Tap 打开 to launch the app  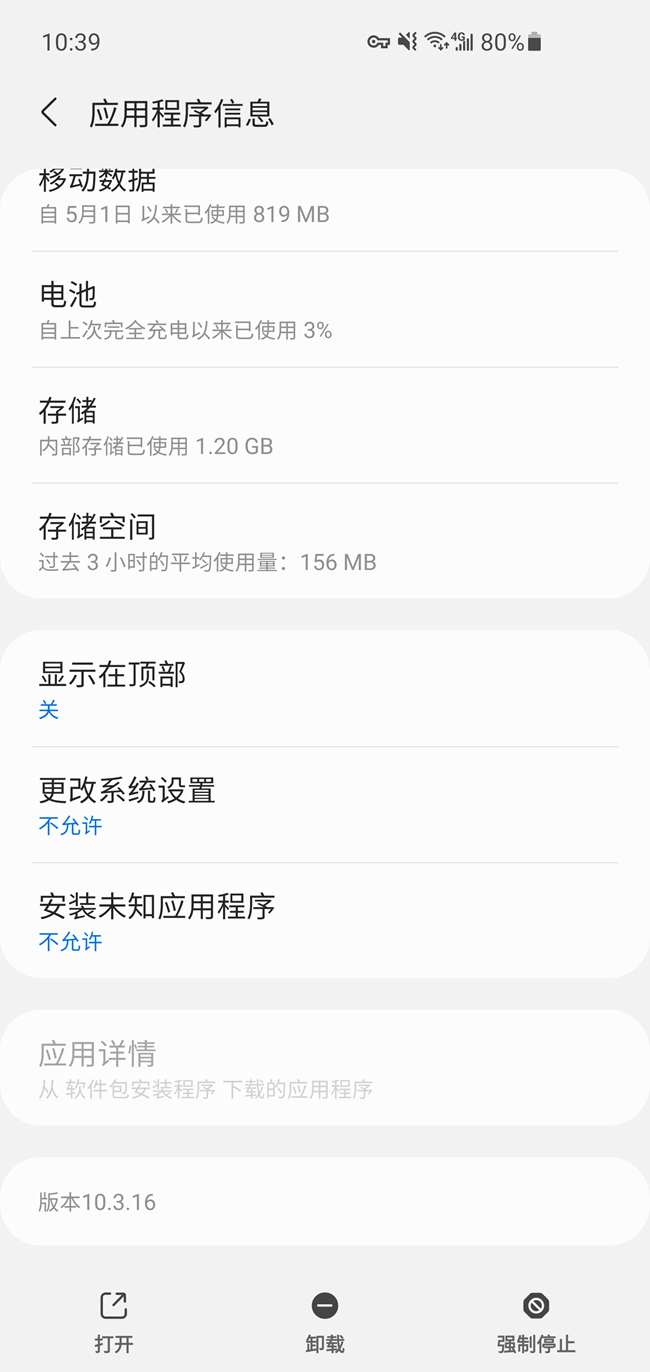coord(114,1321)
